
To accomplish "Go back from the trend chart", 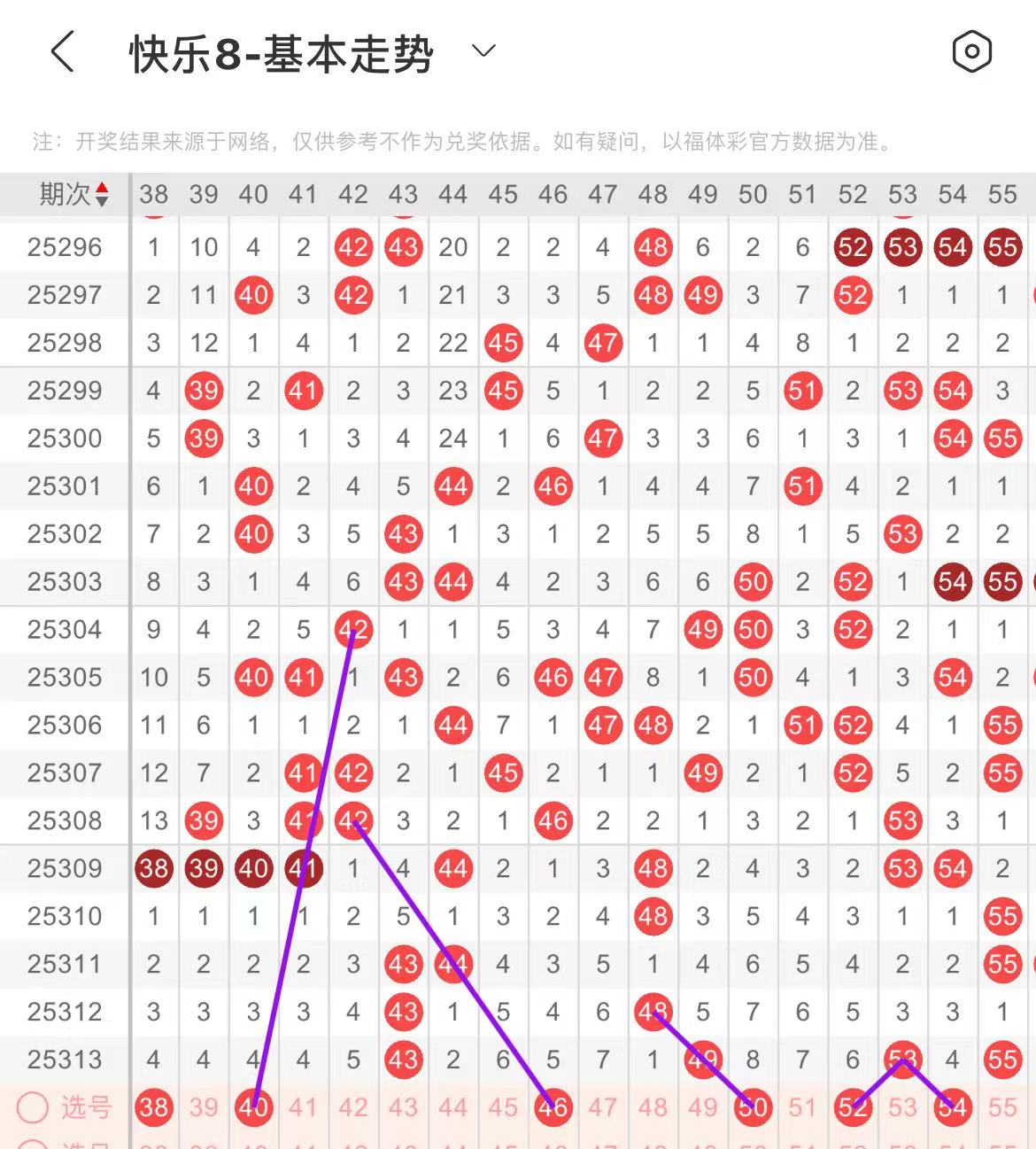I will pyautogui.click(x=62, y=51).
